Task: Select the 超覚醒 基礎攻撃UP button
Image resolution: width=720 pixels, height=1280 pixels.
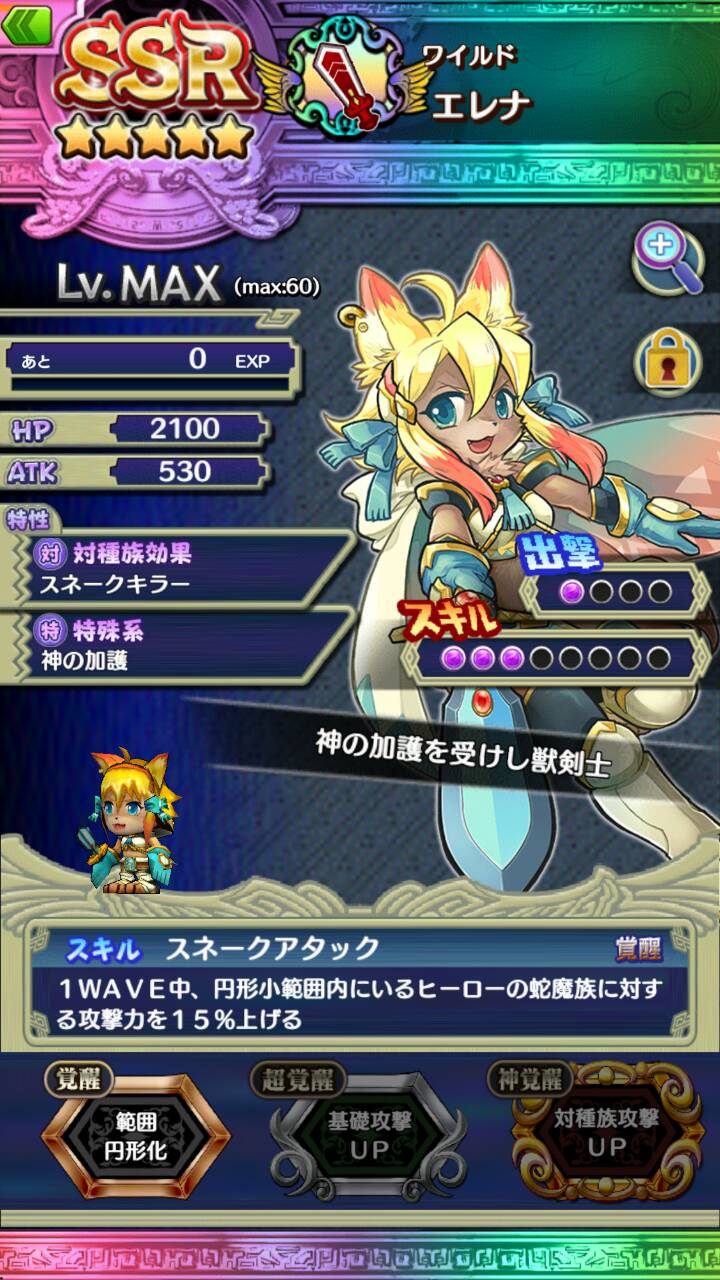Action: [369, 1135]
